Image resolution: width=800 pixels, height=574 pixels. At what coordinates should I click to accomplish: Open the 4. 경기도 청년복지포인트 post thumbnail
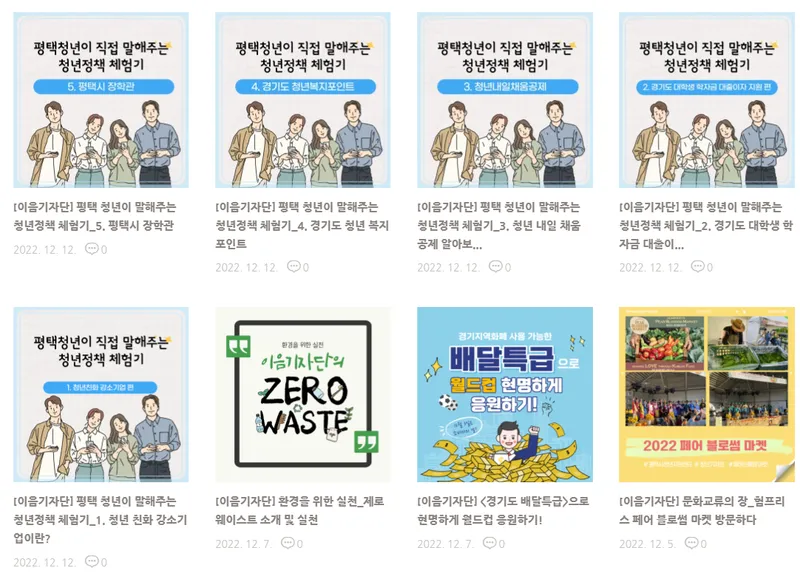[303, 100]
